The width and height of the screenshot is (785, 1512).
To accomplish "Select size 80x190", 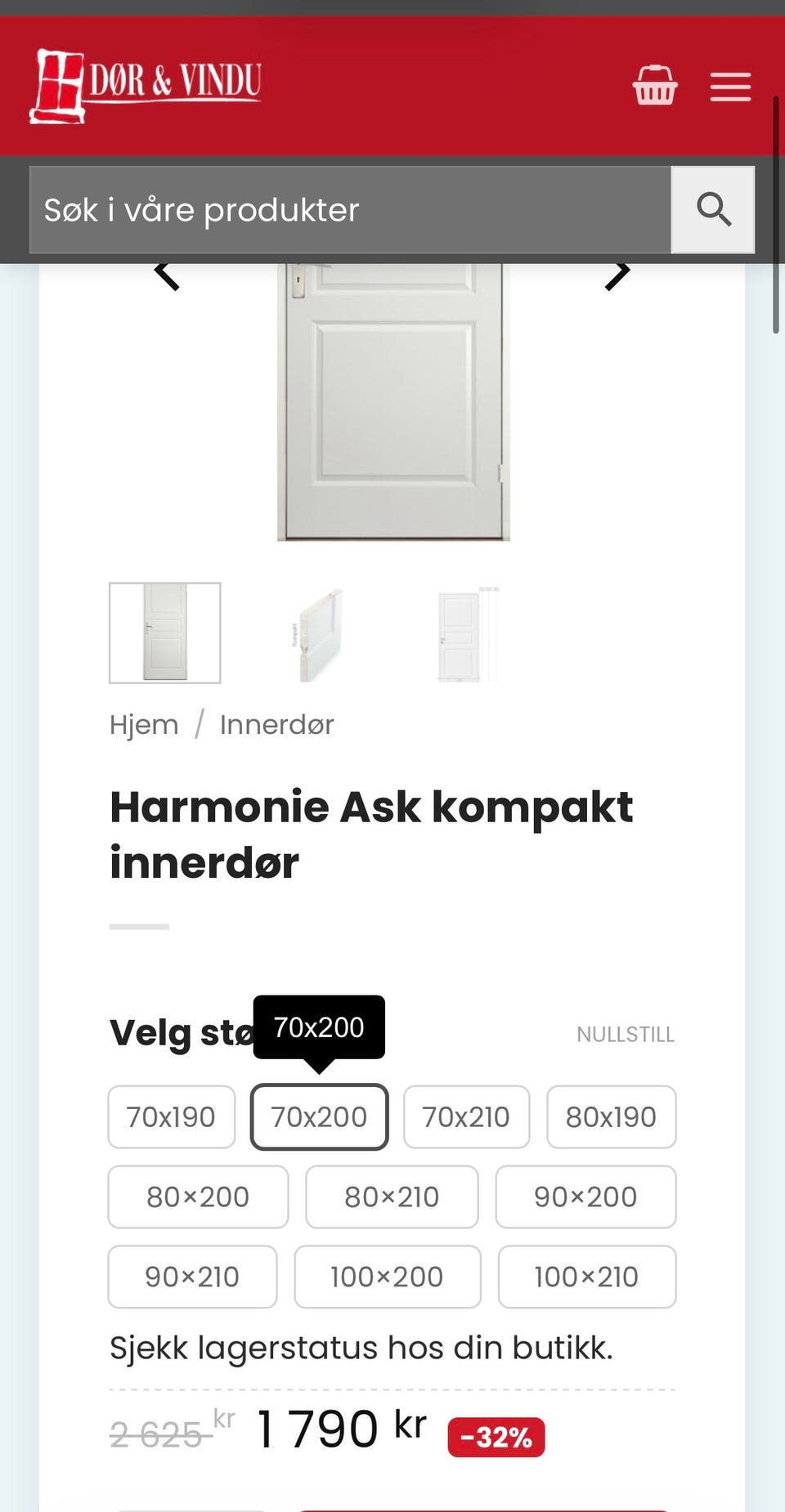I will [612, 1116].
